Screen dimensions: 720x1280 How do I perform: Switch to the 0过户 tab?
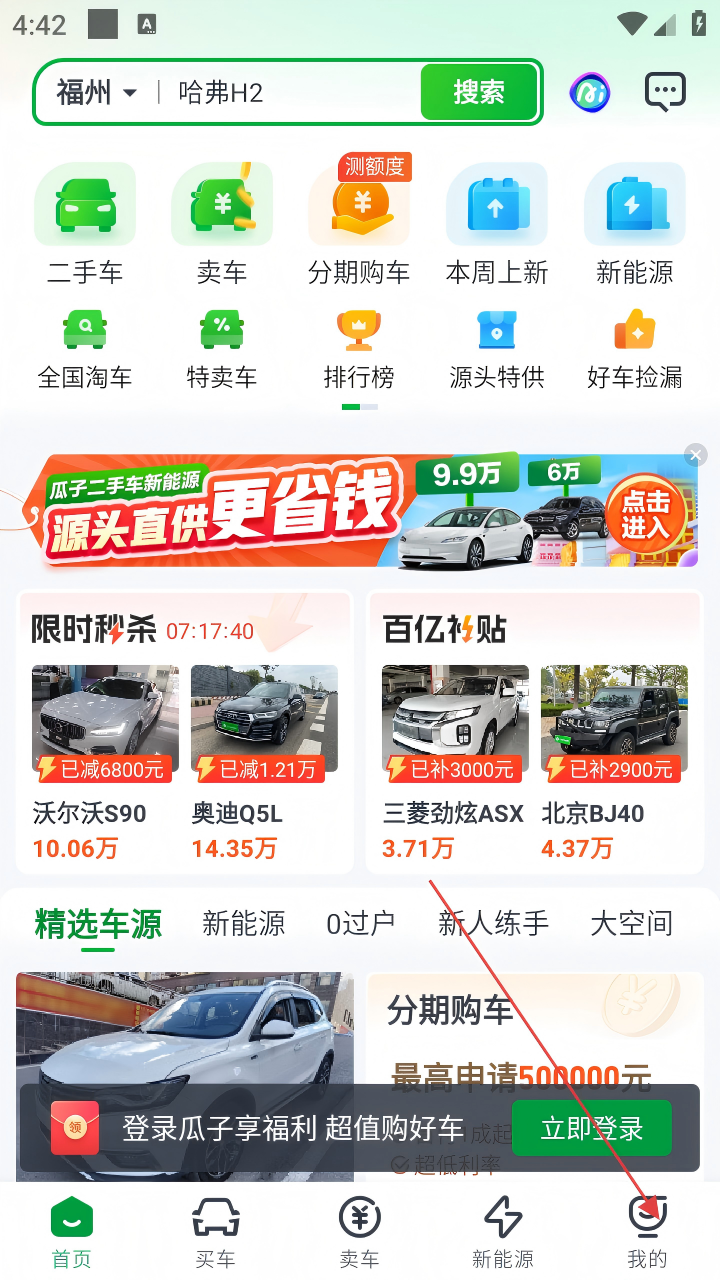click(x=361, y=923)
